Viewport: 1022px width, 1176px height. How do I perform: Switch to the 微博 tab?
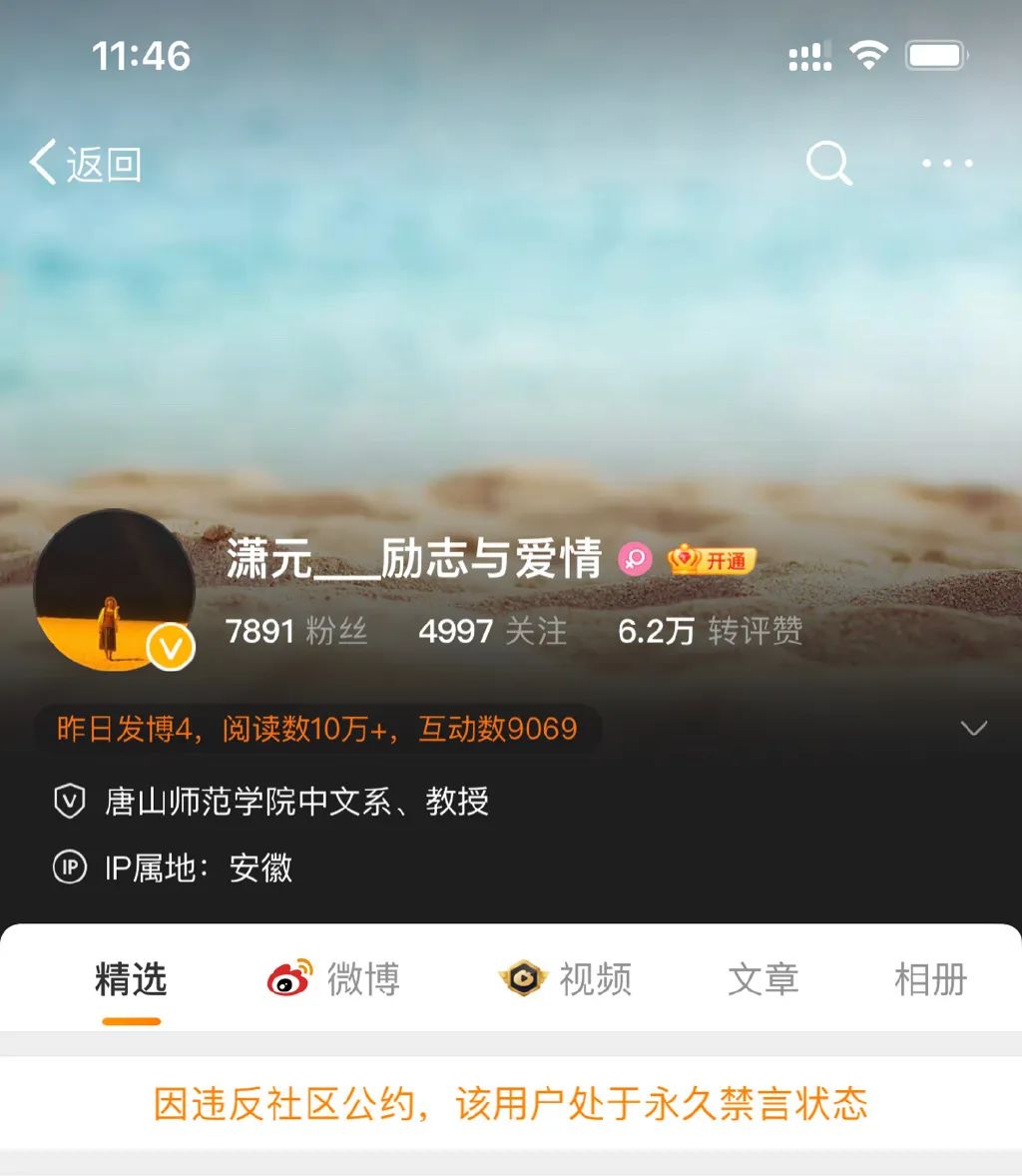(334, 979)
